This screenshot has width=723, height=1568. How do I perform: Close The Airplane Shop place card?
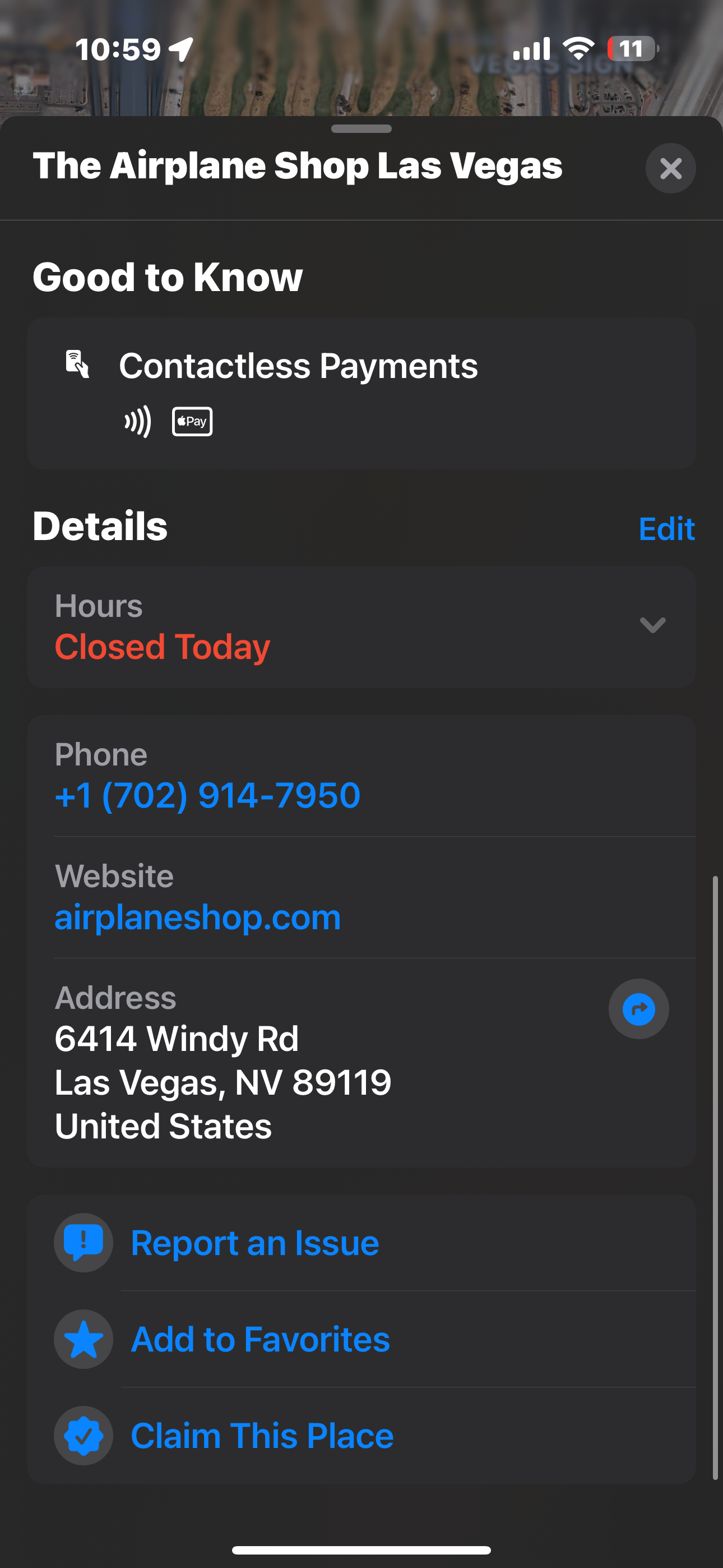[x=670, y=169]
